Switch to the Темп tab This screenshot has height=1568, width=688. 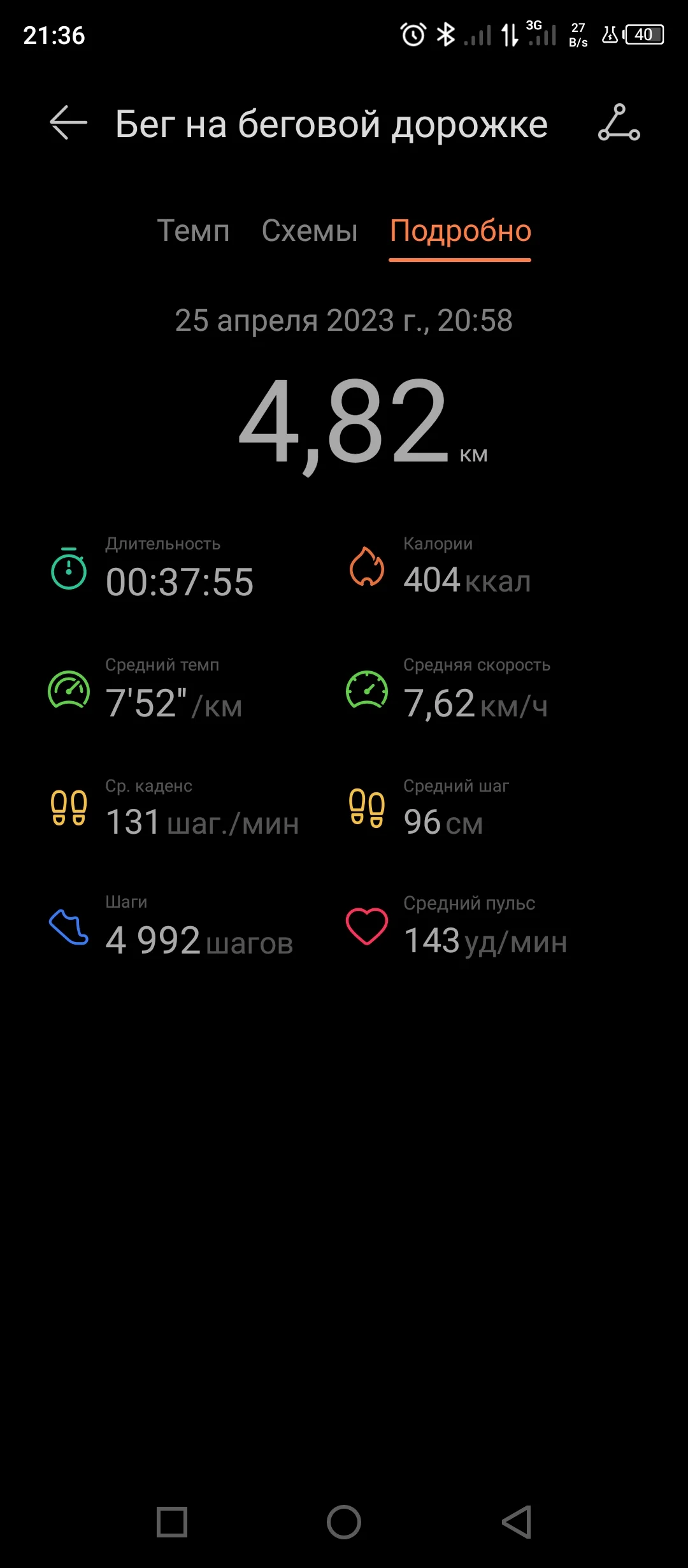pos(193,231)
